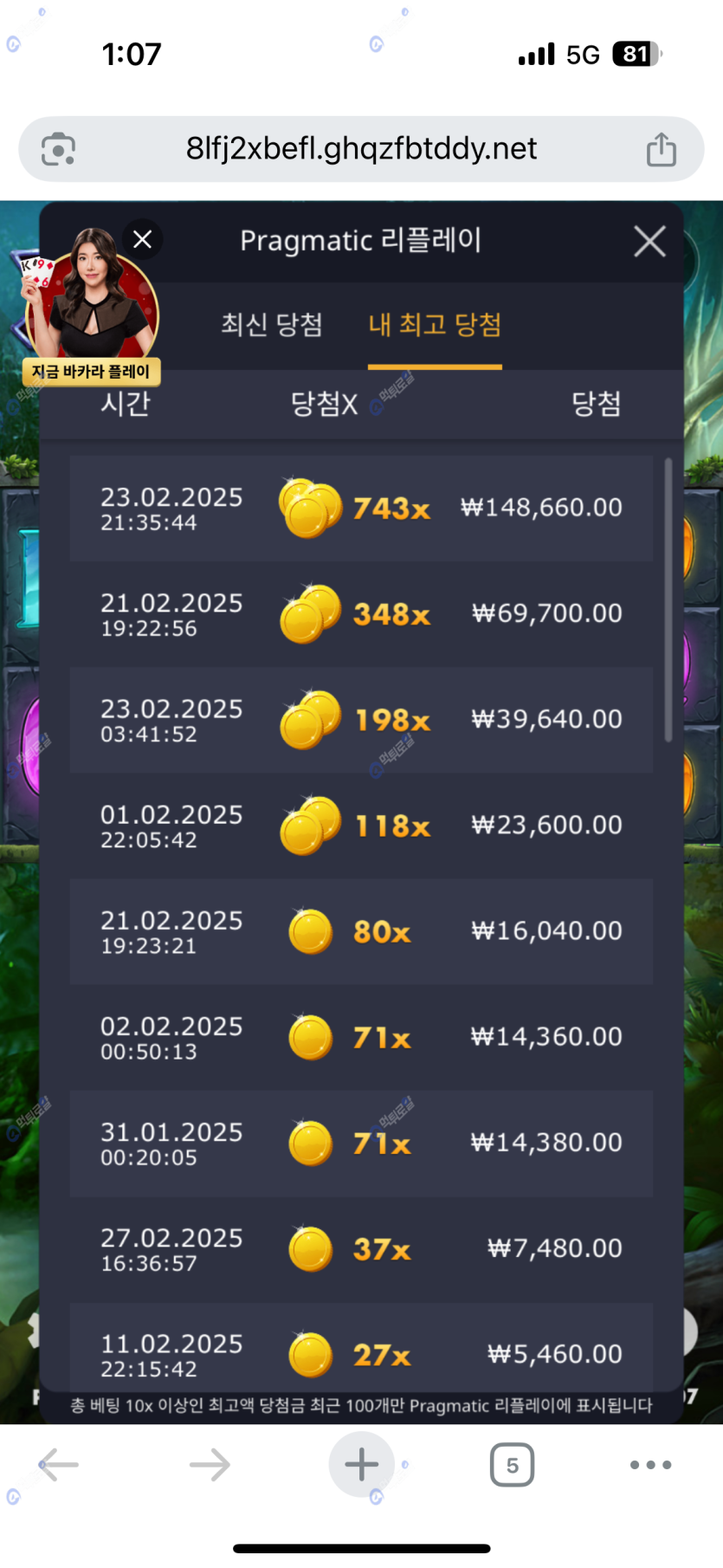The height and width of the screenshot is (1568, 723).
Task: Switch to the 최신 당첨 tab
Action: [x=271, y=325]
